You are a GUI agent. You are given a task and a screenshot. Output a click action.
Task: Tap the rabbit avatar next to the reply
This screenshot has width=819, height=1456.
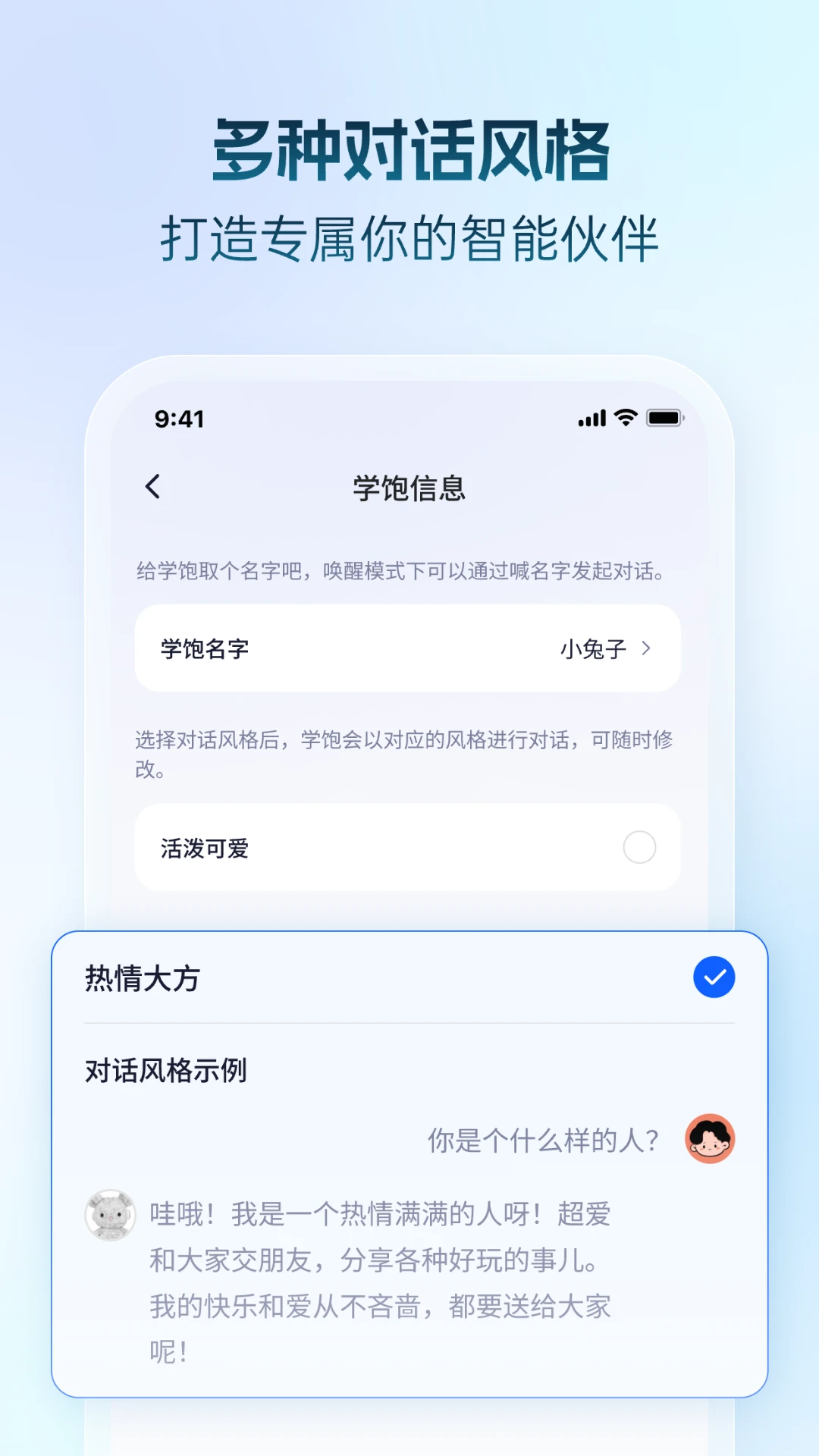coord(108,1214)
